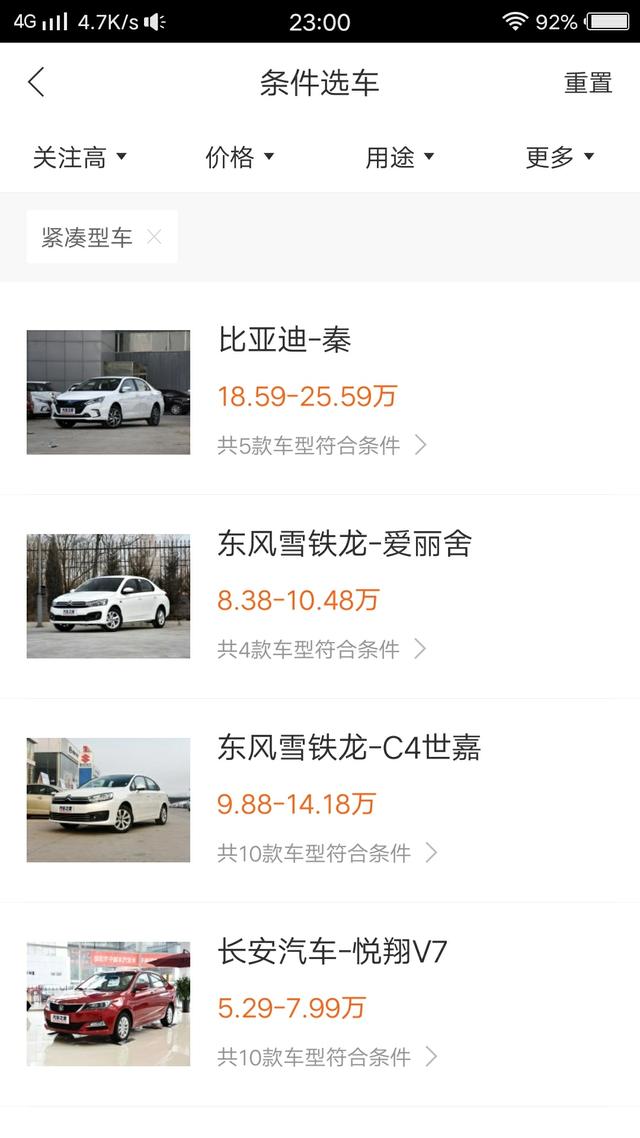Open 长安汽车-悦翔V7 car entry

click(320, 1004)
